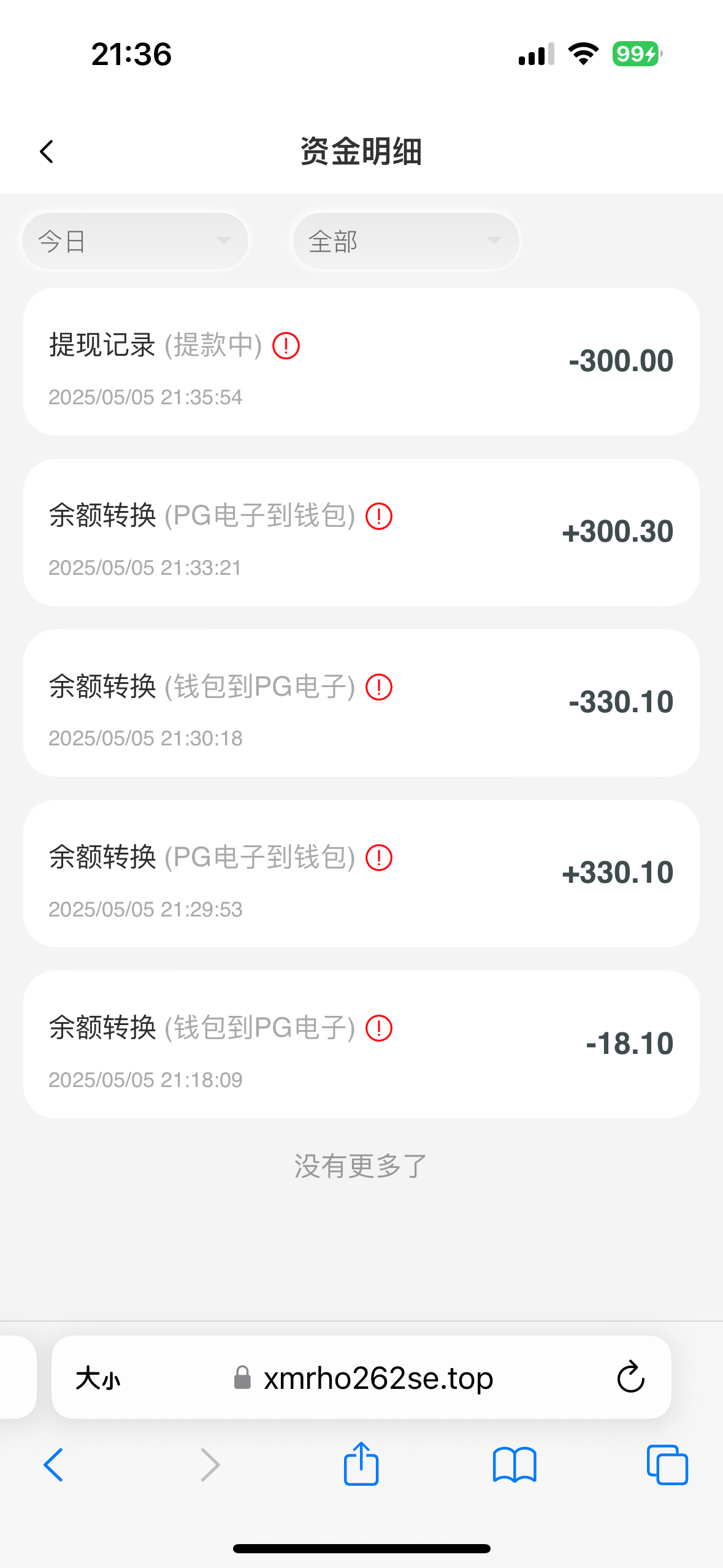Open the 全部 type filter dropdown
Screen dimensions: 723x1568
pos(406,241)
